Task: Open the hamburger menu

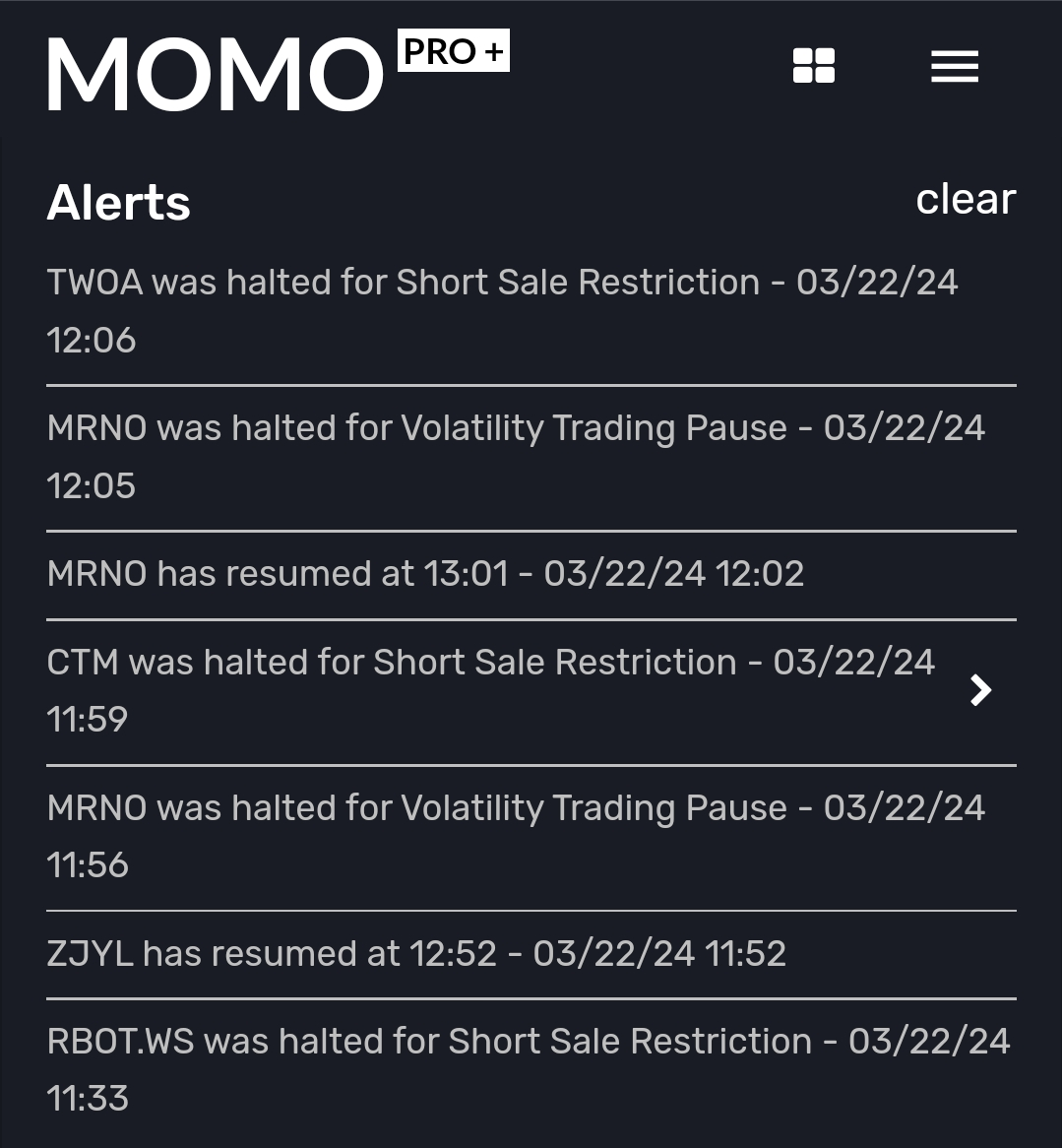Action: coord(954,66)
